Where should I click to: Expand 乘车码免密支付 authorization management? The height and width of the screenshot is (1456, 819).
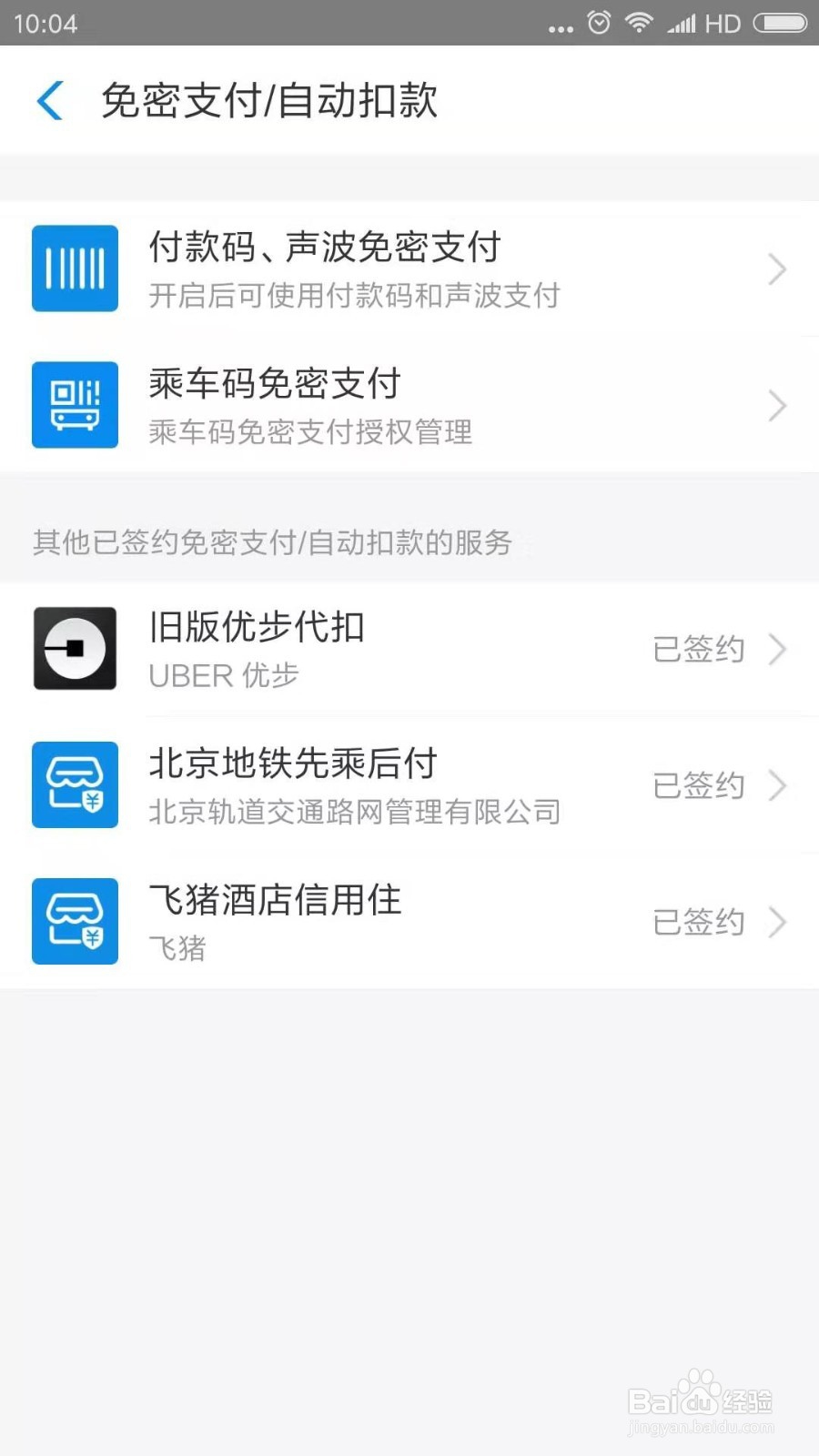coord(778,405)
